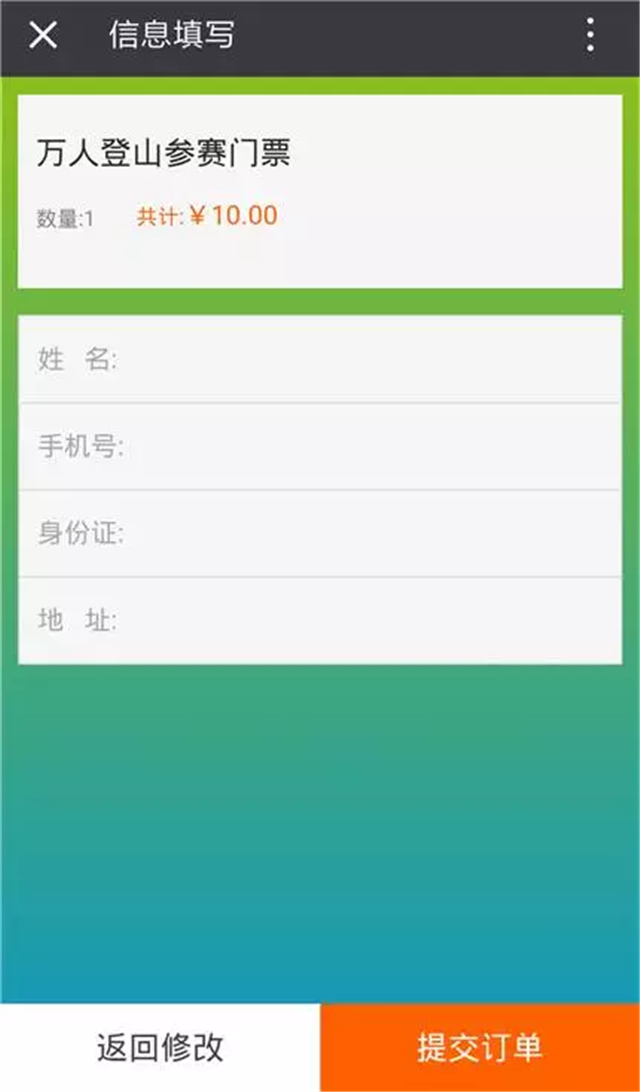Tap the 姓名 name input field
Screen dimensions: 640x1092
pos(320,359)
